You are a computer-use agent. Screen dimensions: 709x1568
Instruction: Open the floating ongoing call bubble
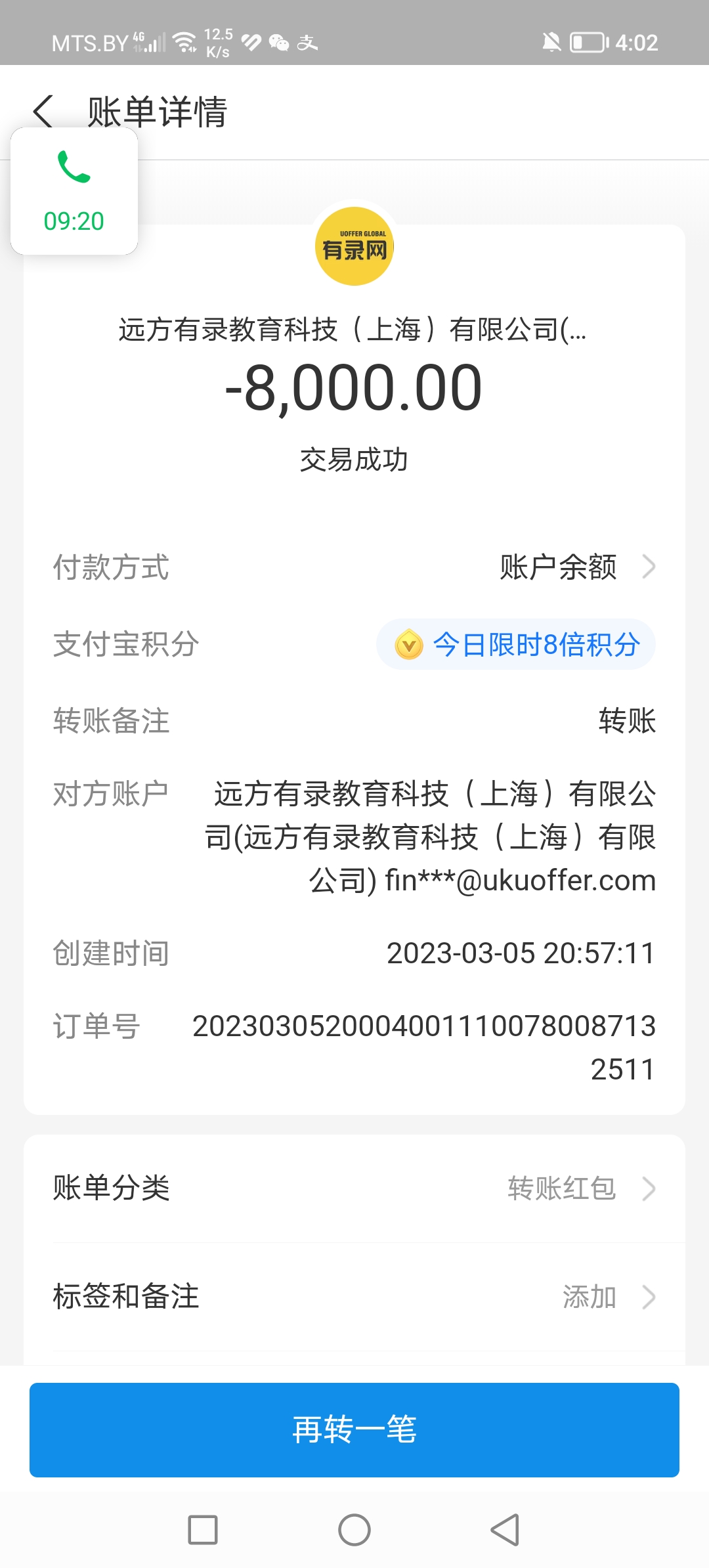[x=74, y=192]
